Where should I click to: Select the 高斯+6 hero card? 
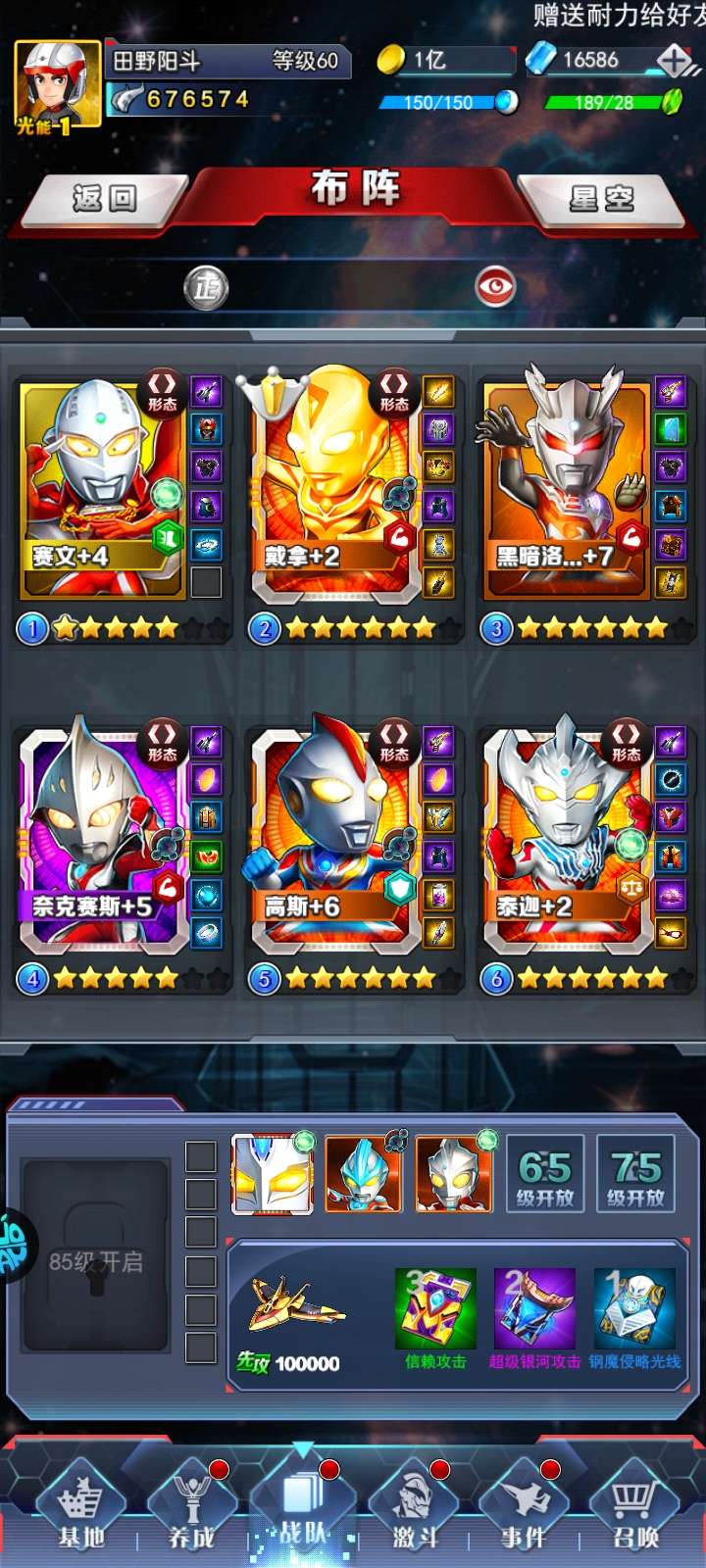pos(333,838)
